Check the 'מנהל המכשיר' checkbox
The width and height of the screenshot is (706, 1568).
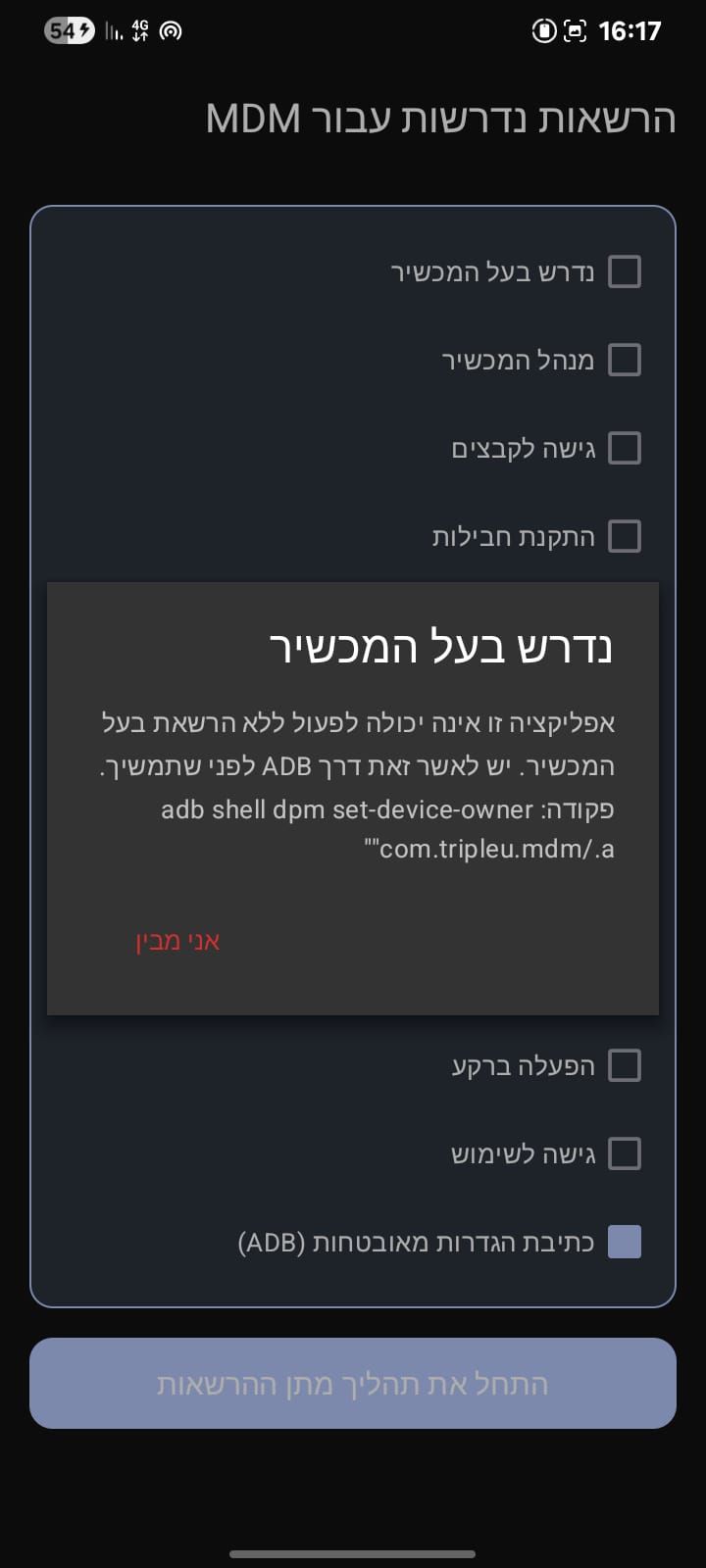click(625, 360)
